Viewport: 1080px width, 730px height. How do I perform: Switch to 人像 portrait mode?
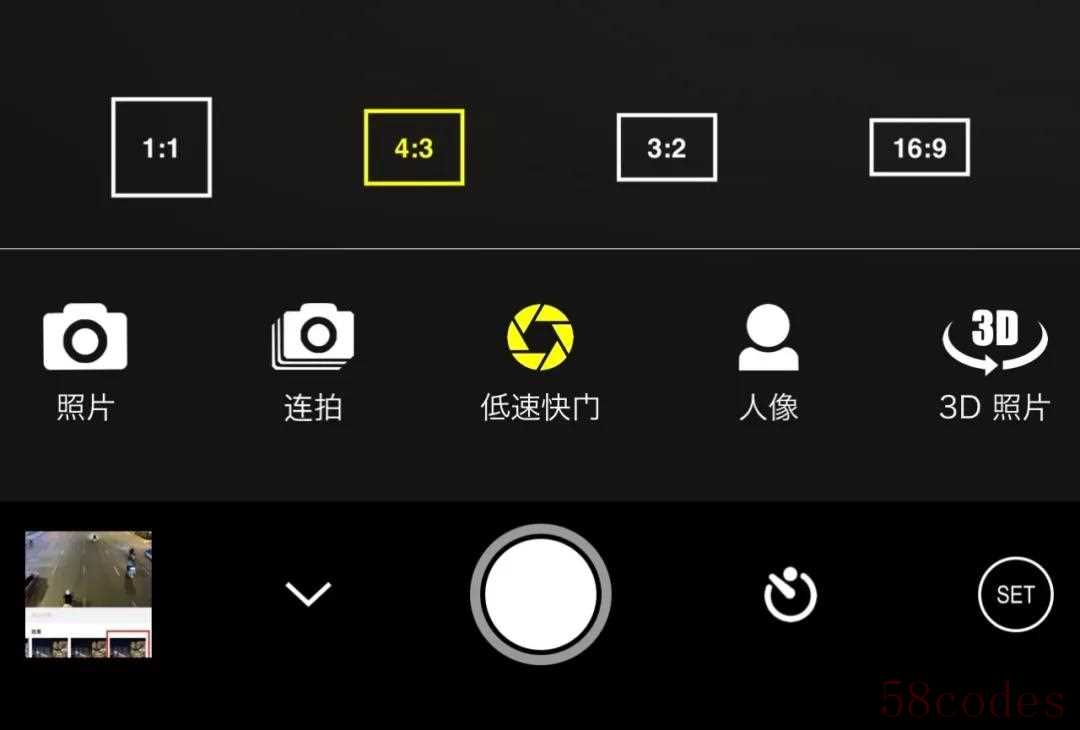(x=768, y=362)
